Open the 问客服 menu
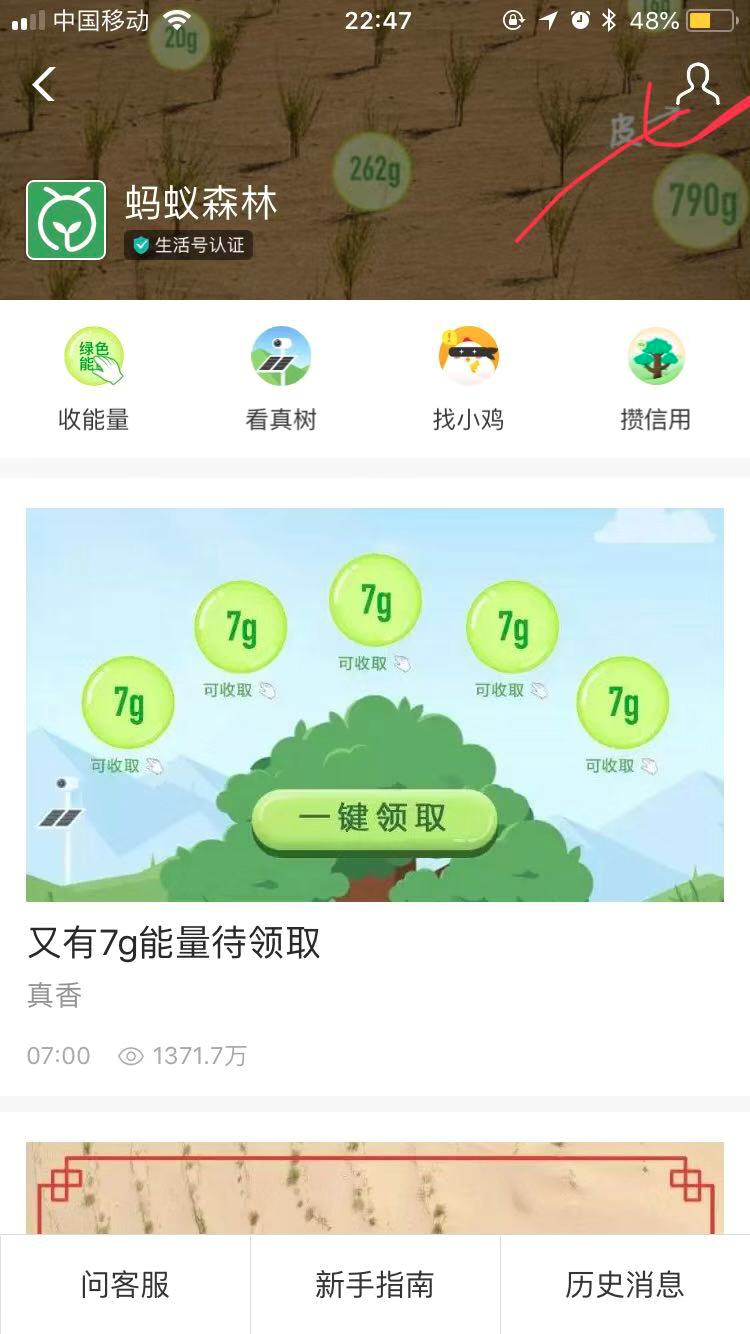Image resolution: width=750 pixels, height=1334 pixels. [125, 1284]
